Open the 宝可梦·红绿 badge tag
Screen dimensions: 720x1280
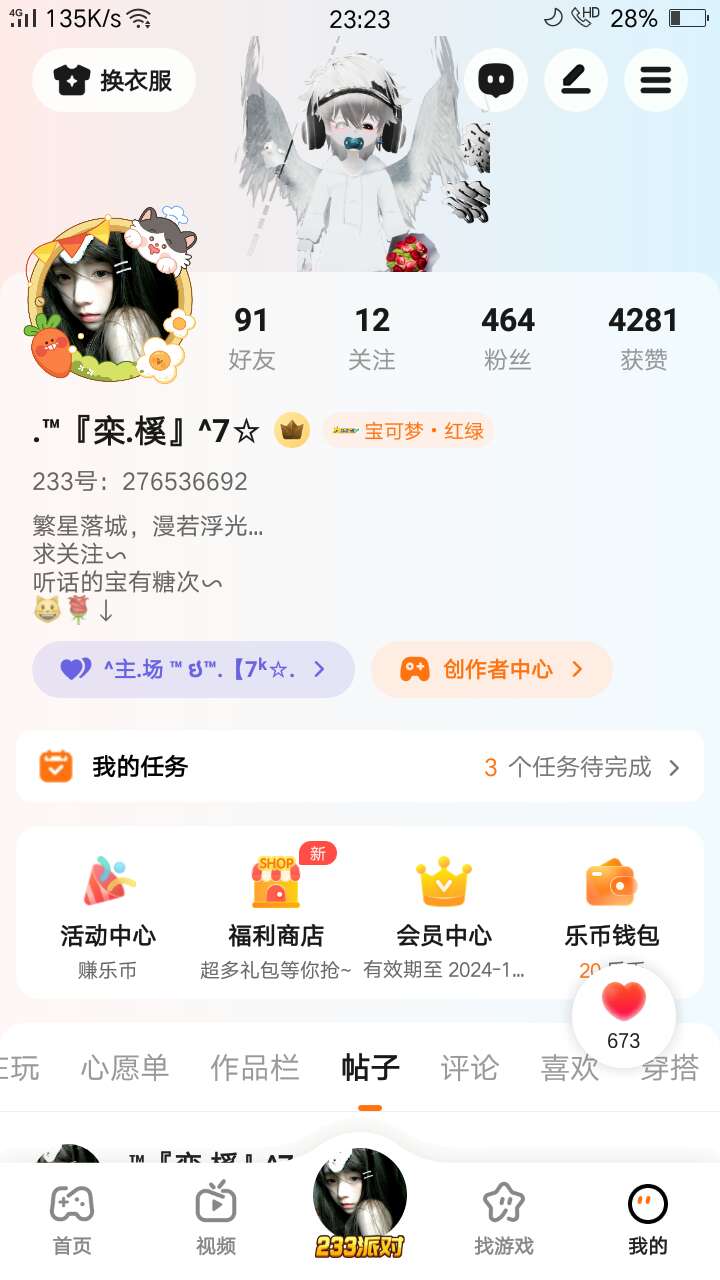pos(409,431)
